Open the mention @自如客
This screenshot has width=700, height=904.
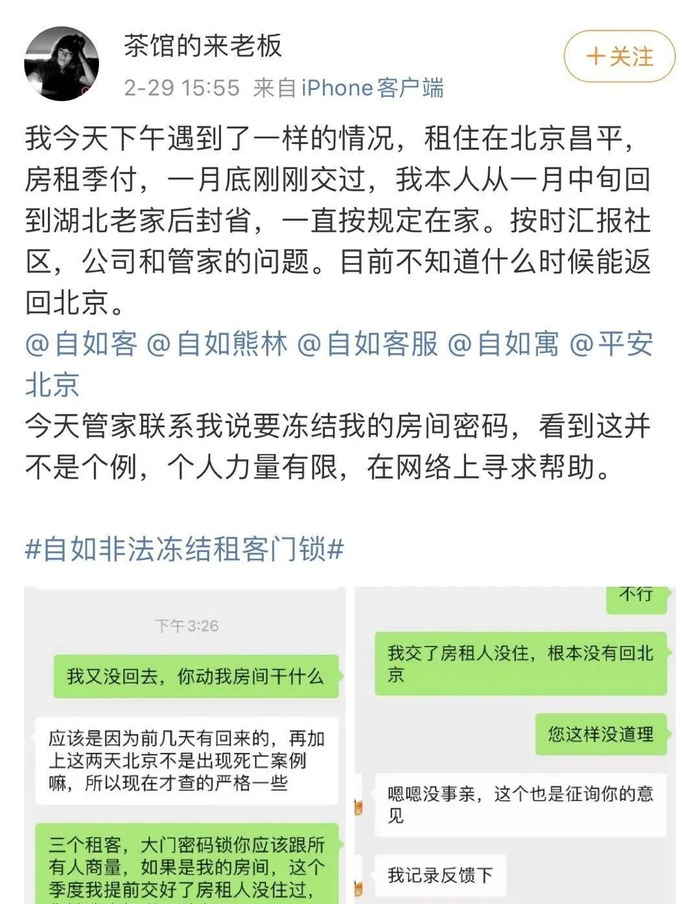[80, 344]
